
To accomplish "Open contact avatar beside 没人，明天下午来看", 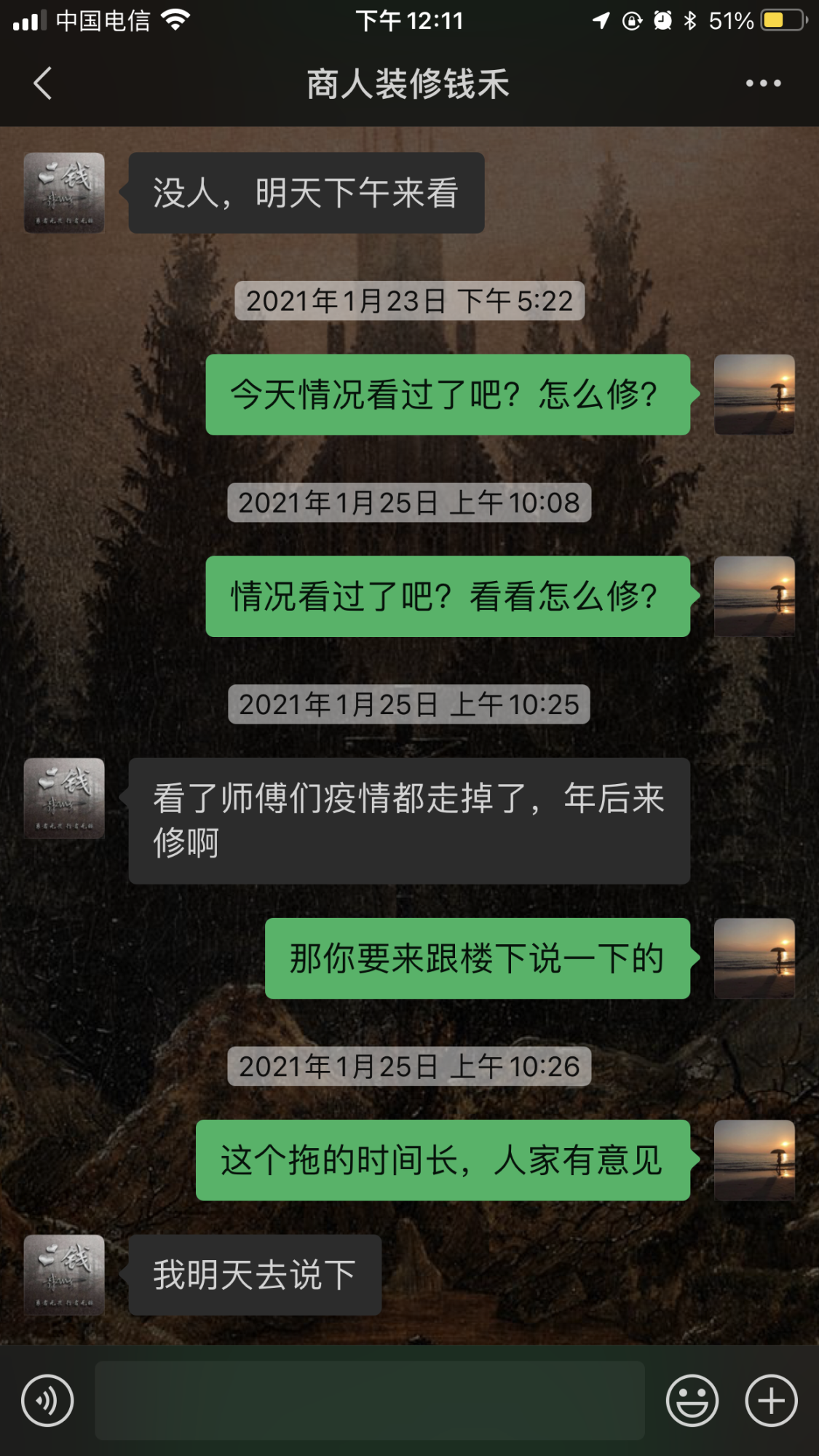I will coord(64,193).
